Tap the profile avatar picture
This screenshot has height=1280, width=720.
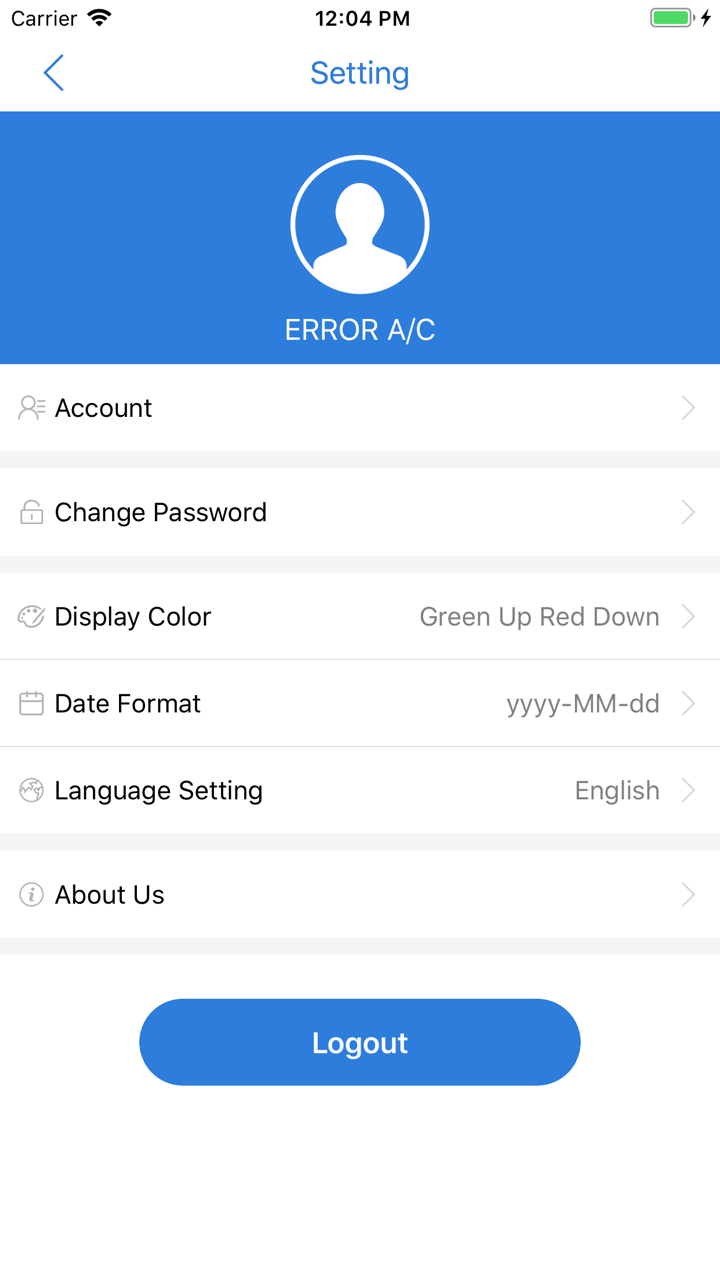pyautogui.click(x=360, y=225)
